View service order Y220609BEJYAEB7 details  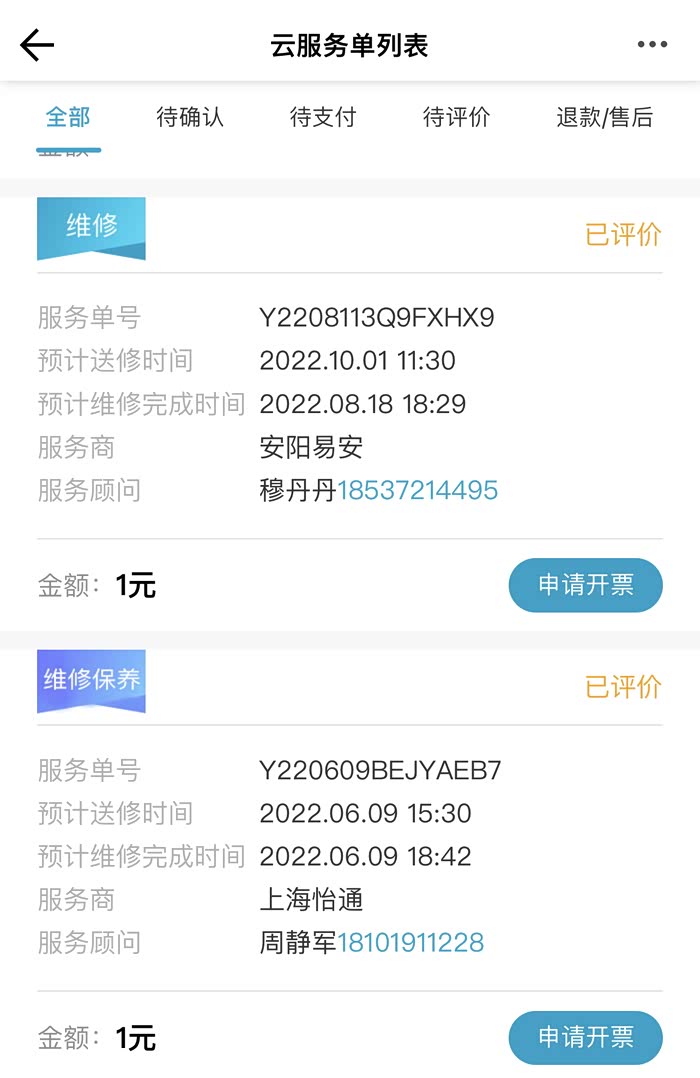[x=380, y=771]
